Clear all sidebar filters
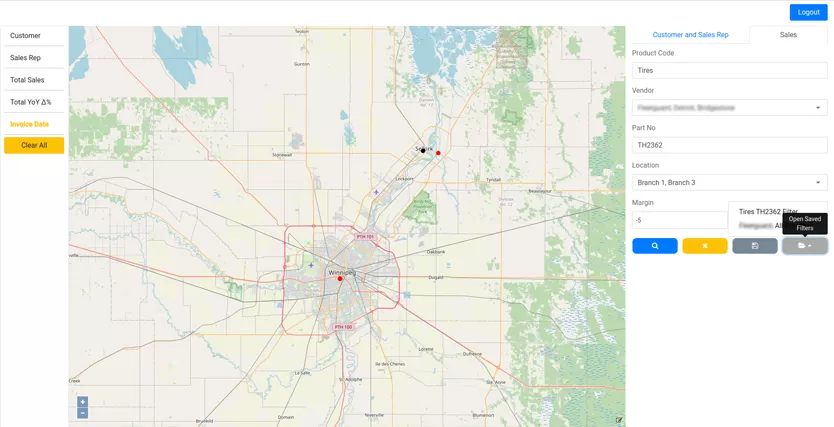The width and height of the screenshot is (834, 427). point(34,145)
